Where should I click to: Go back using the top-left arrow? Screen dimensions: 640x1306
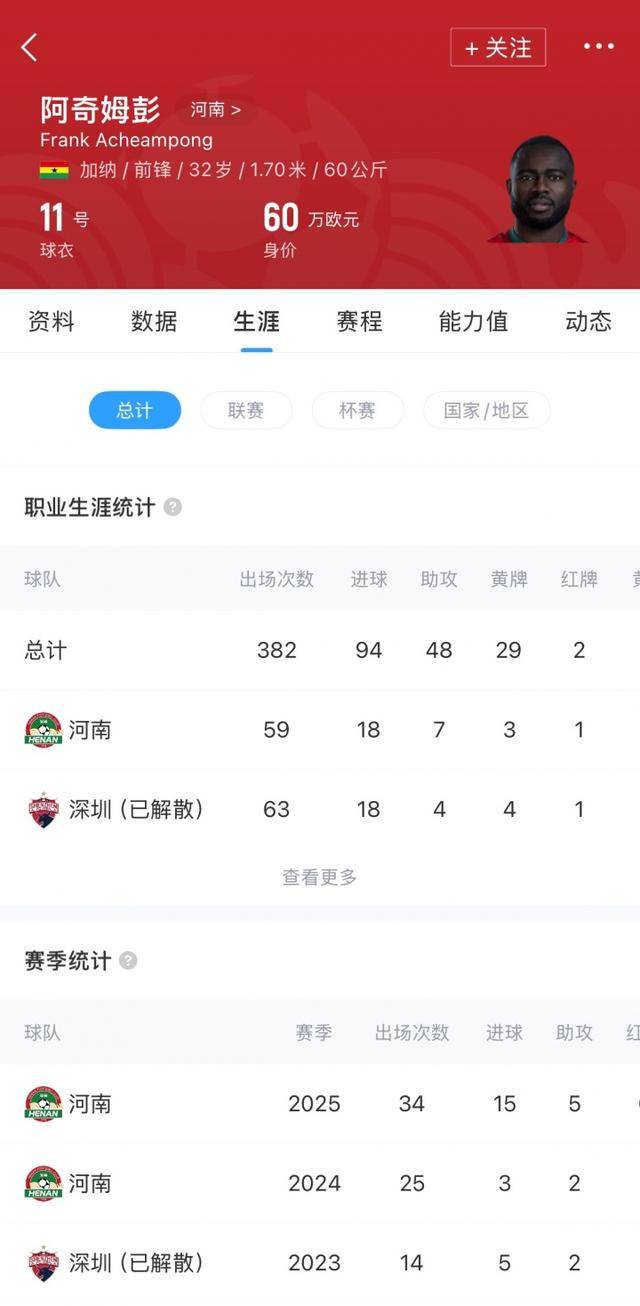29,47
